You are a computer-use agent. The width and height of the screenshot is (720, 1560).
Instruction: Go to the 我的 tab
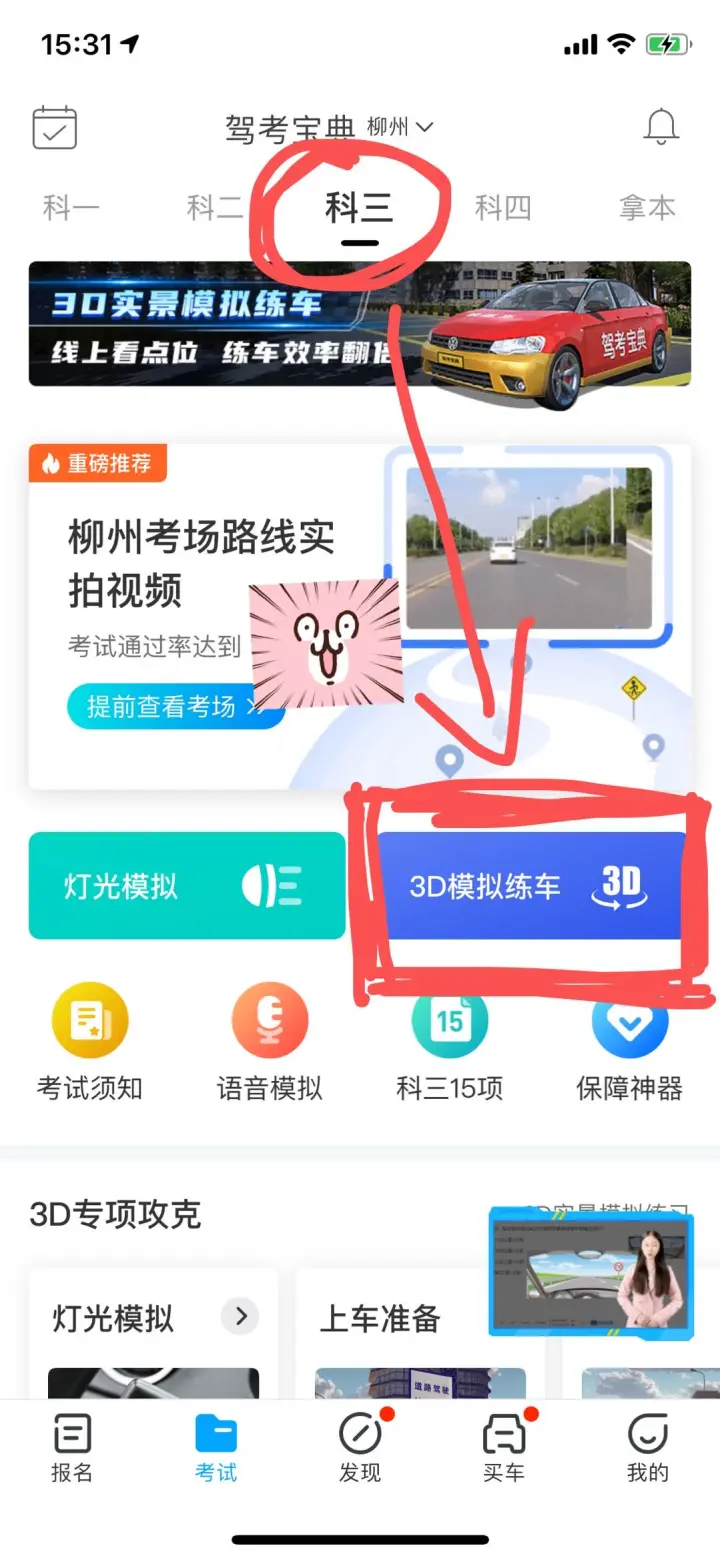click(x=647, y=1450)
